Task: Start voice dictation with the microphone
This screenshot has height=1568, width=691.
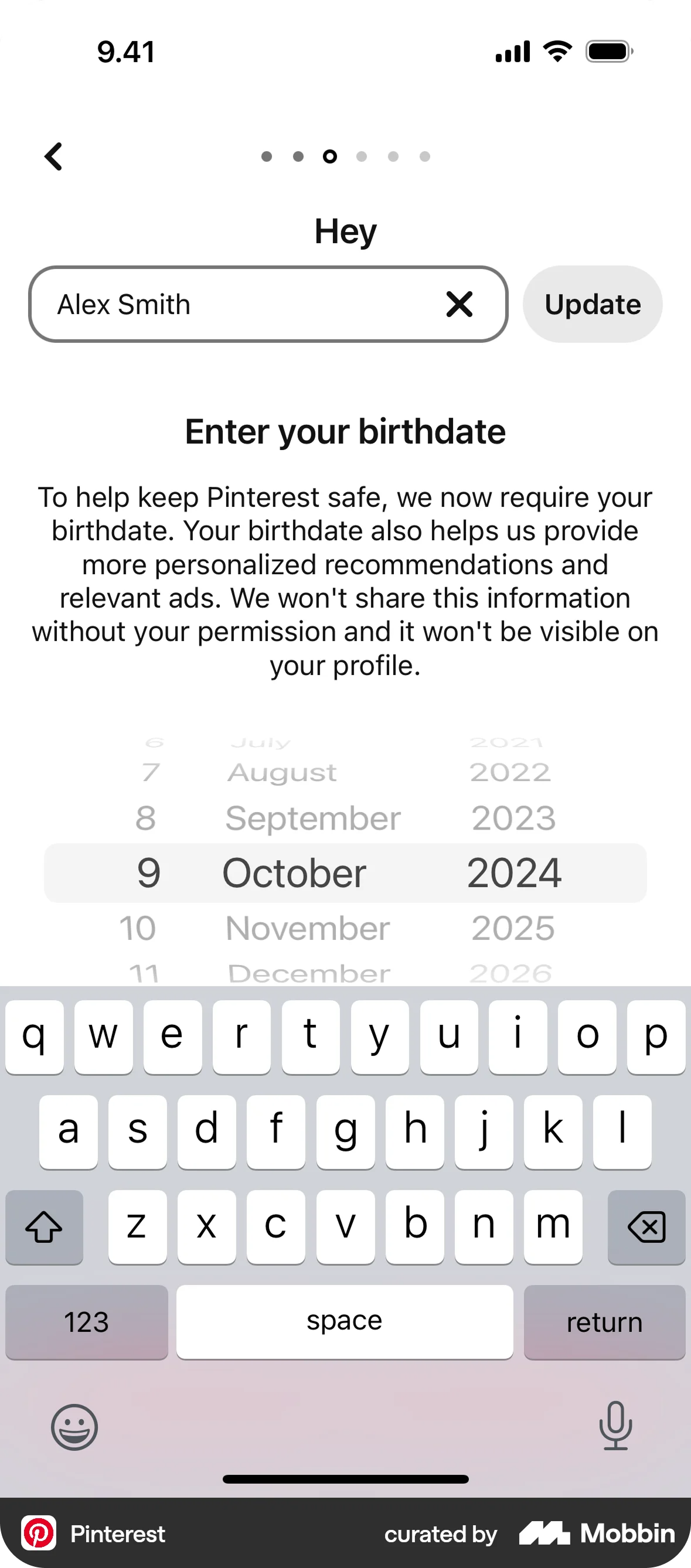Action: [x=615, y=1426]
